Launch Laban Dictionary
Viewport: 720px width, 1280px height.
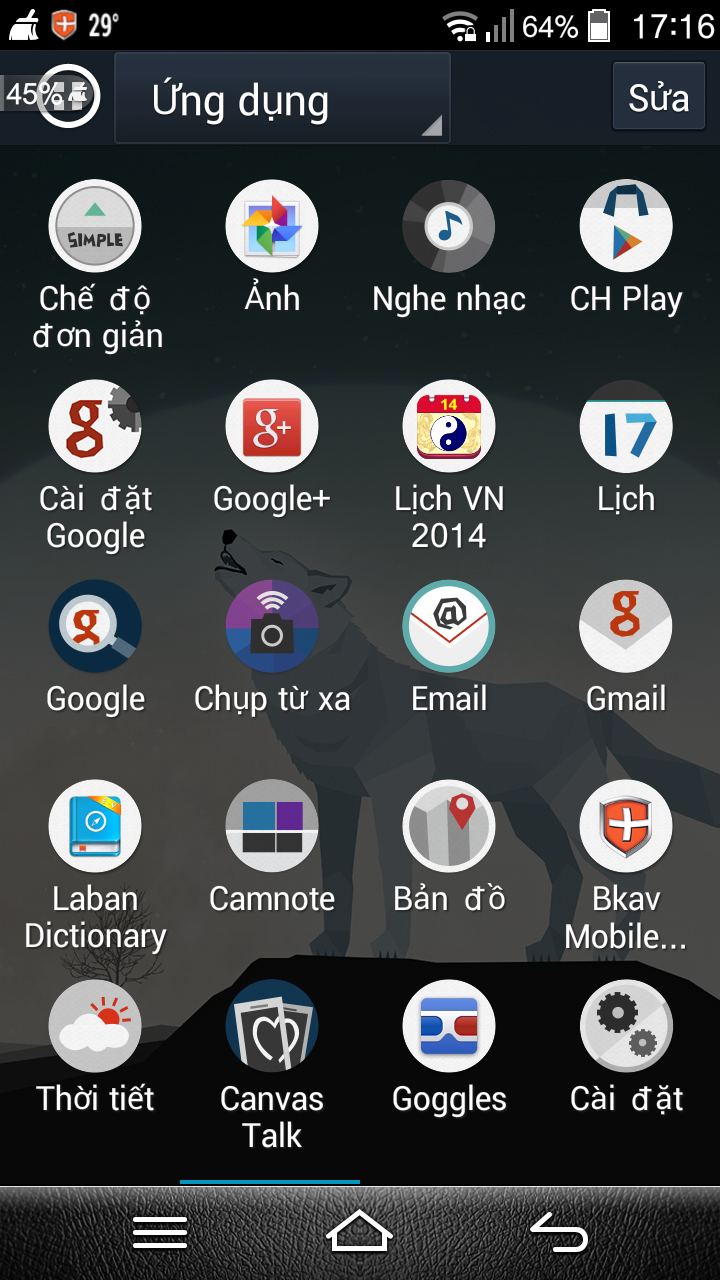pyautogui.click(x=95, y=826)
